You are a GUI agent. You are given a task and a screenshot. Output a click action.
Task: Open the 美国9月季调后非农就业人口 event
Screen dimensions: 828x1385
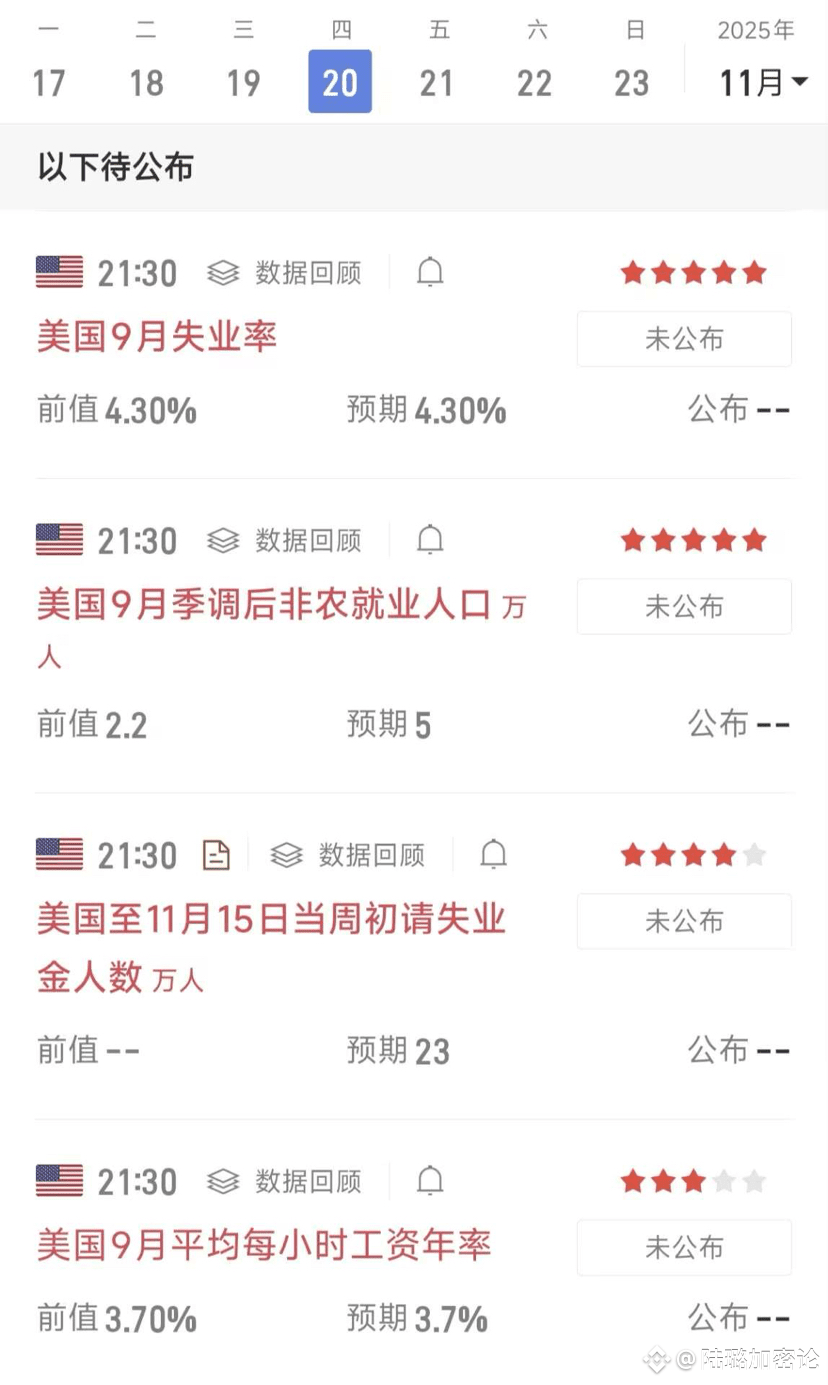pos(265,605)
